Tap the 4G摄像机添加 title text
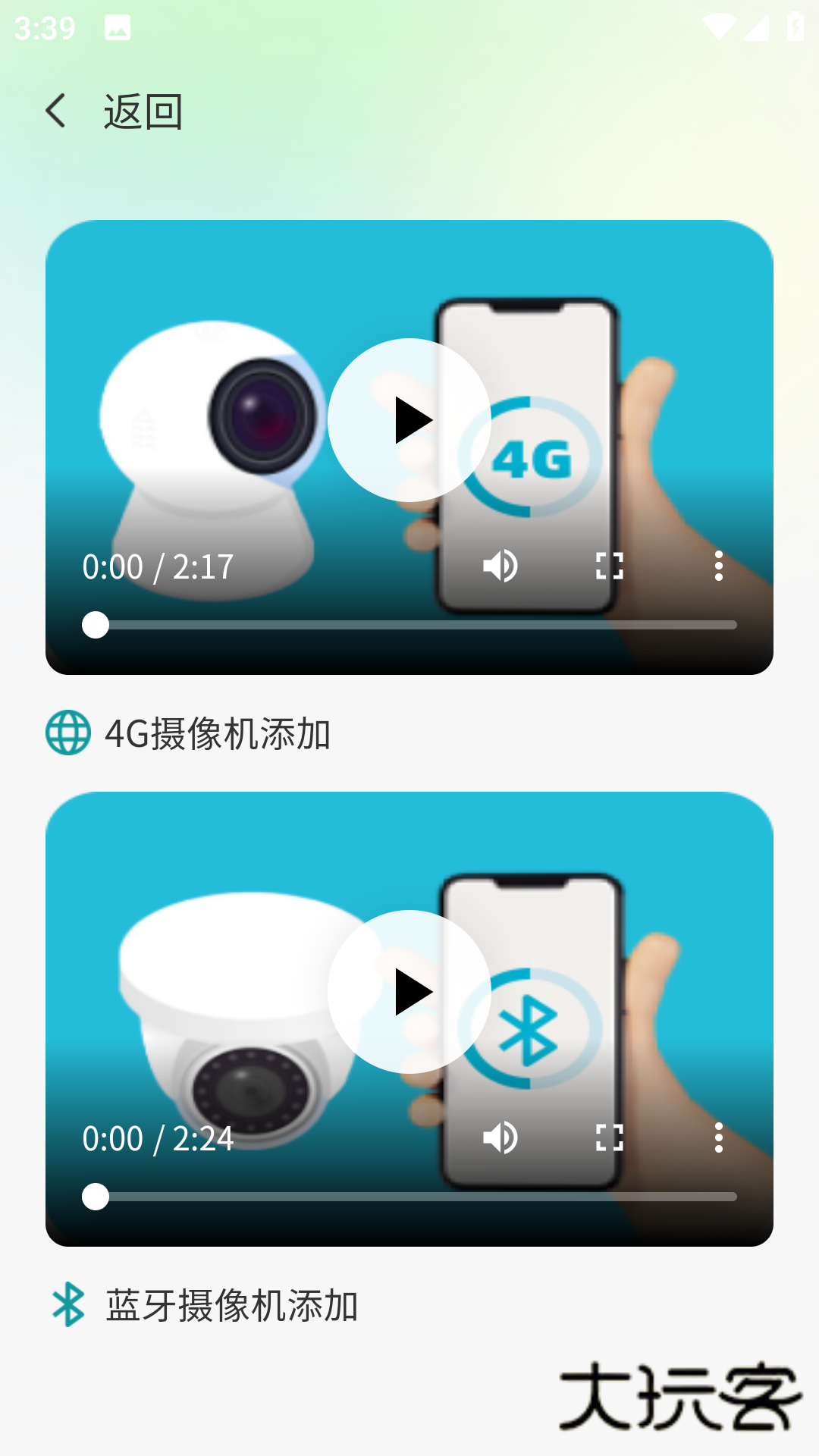Image resolution: width=819 pixels, height=1456 pixels. pyautogui.click(x=218, y=731)
